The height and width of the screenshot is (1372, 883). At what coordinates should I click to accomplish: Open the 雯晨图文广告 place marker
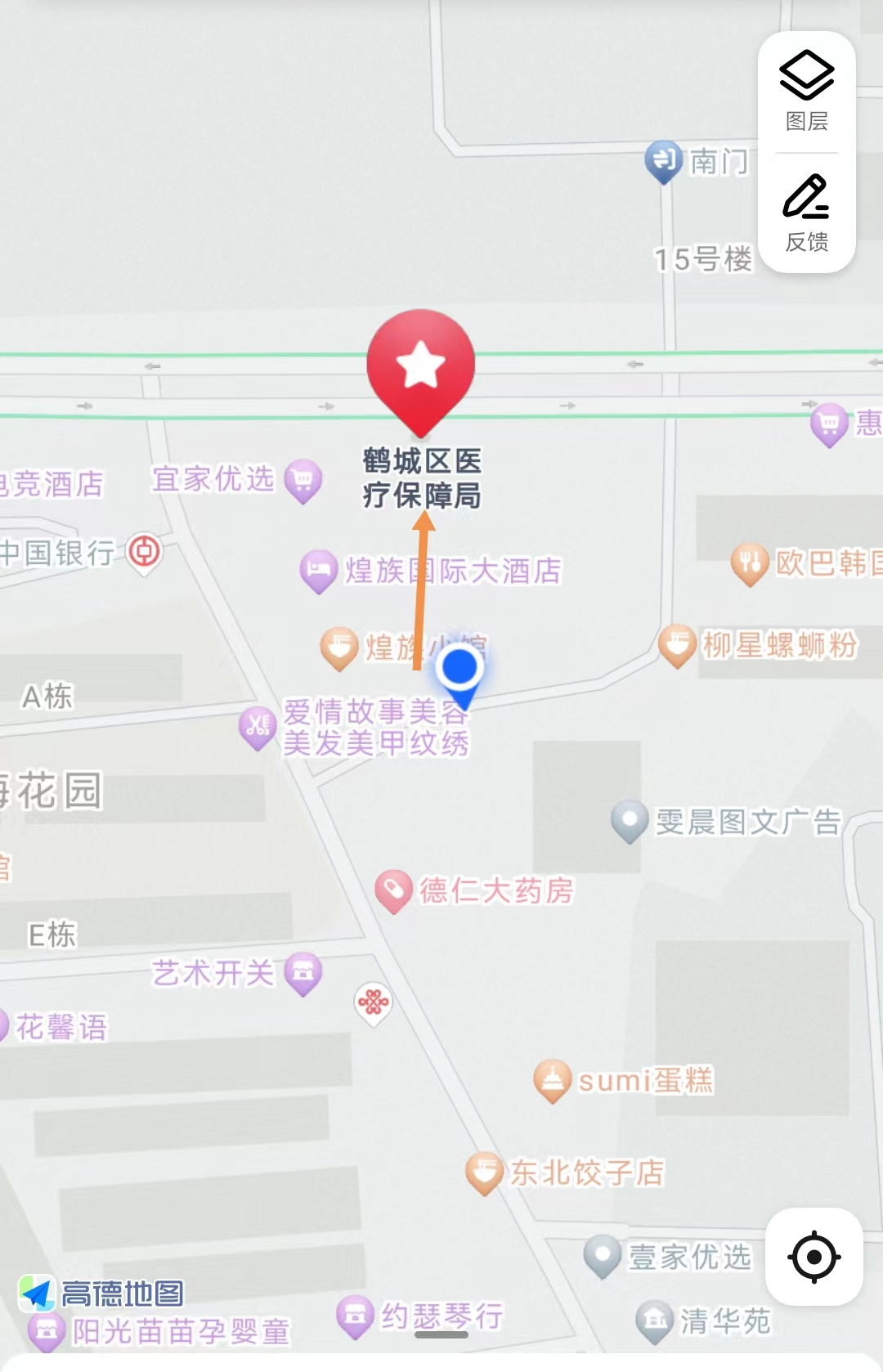(630, 820)
